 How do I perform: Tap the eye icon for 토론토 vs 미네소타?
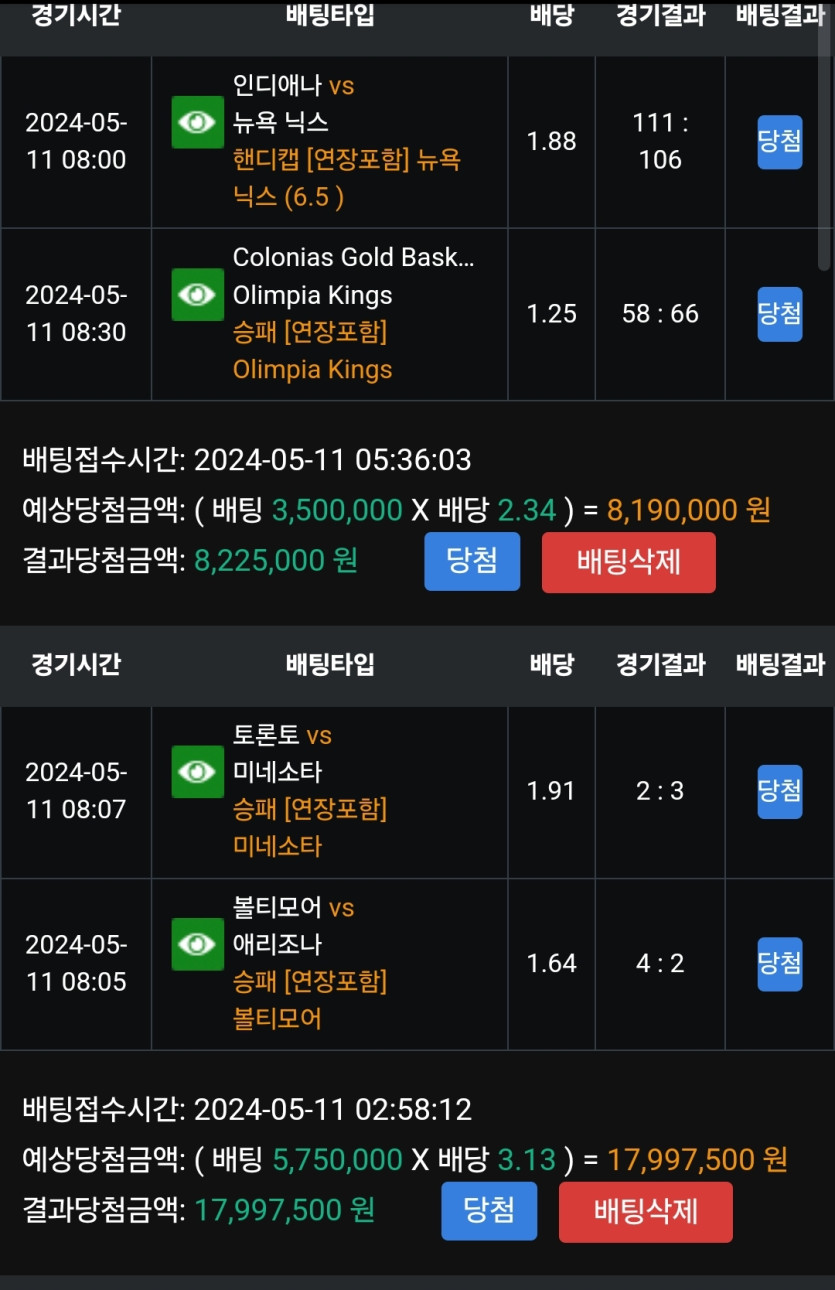click(197, 772)
